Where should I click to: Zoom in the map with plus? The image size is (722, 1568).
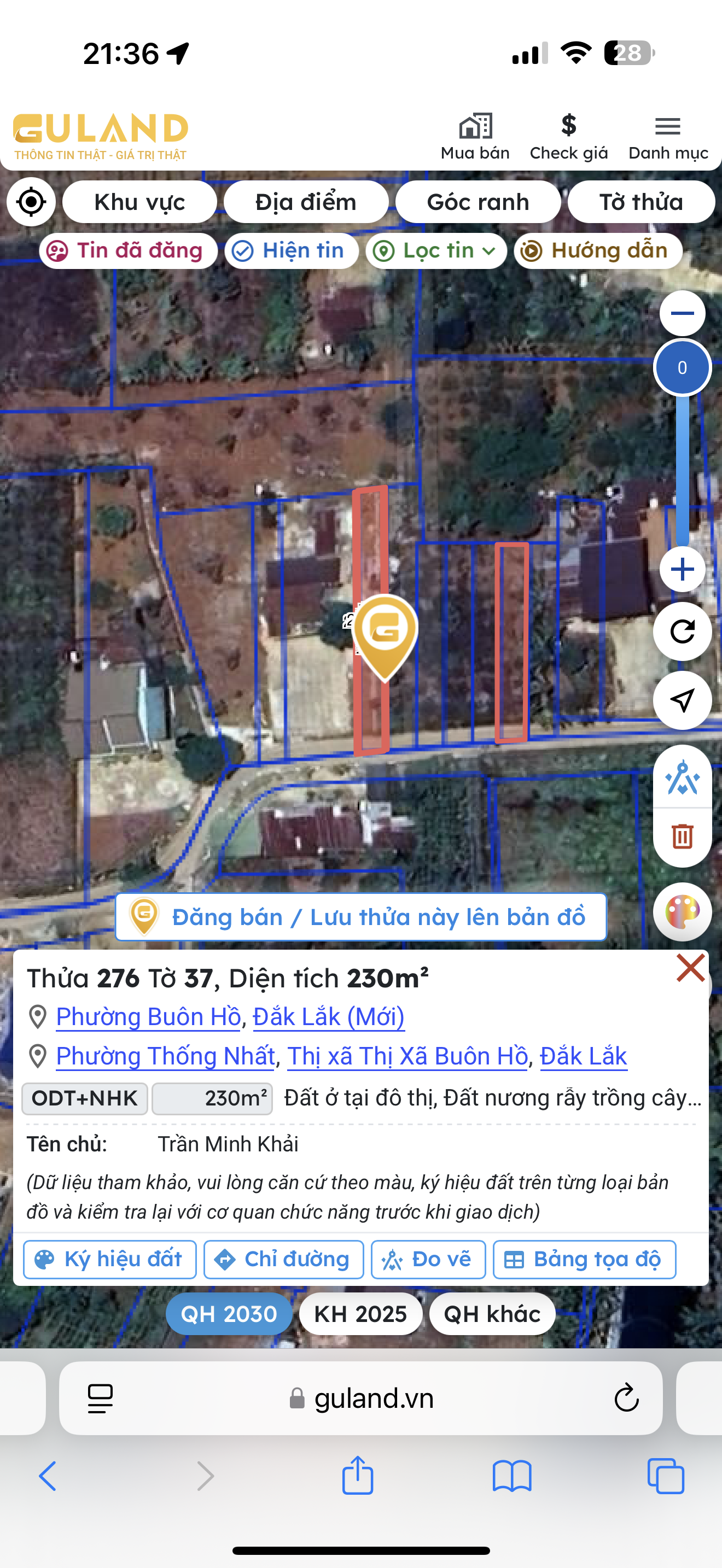[682, 570]
